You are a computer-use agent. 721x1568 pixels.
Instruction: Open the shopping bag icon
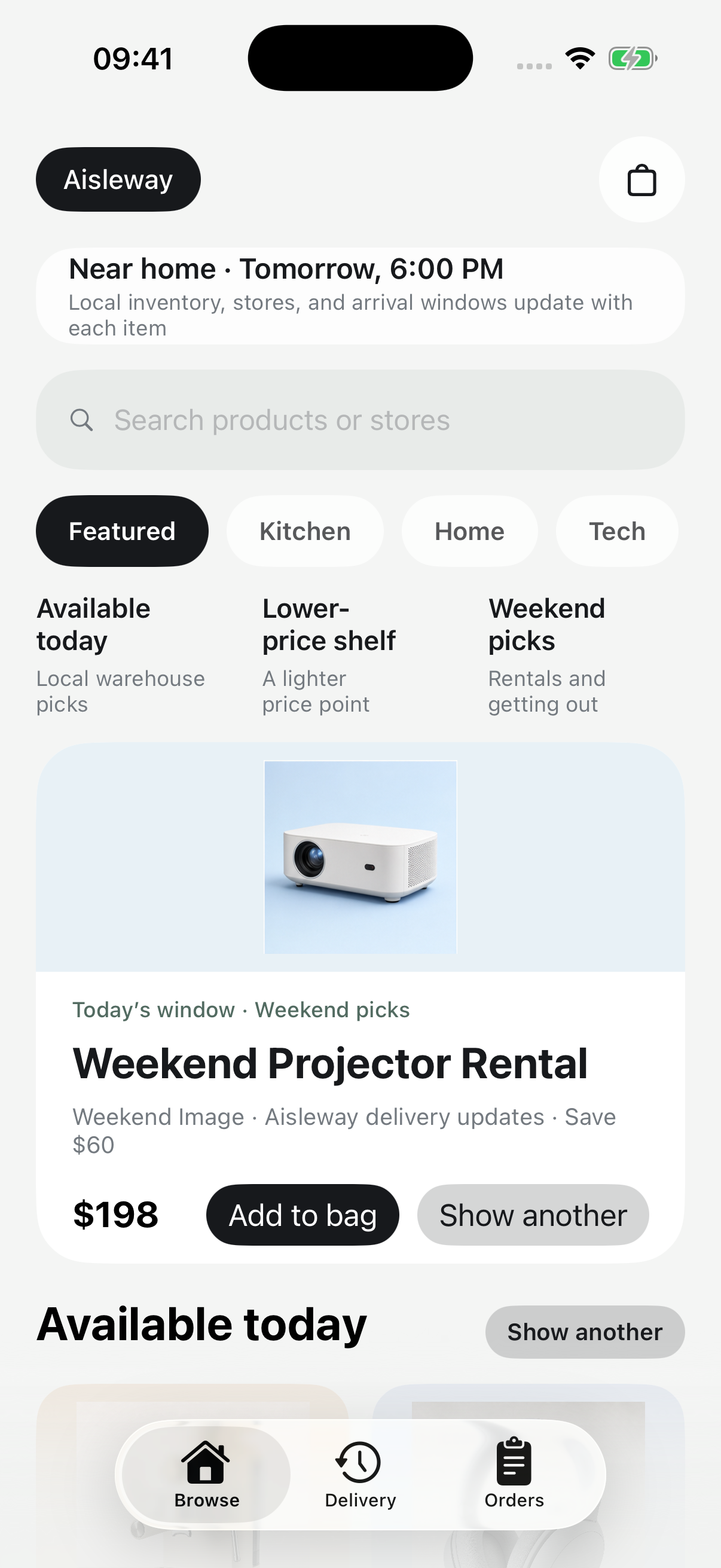(x=641, y=179)
